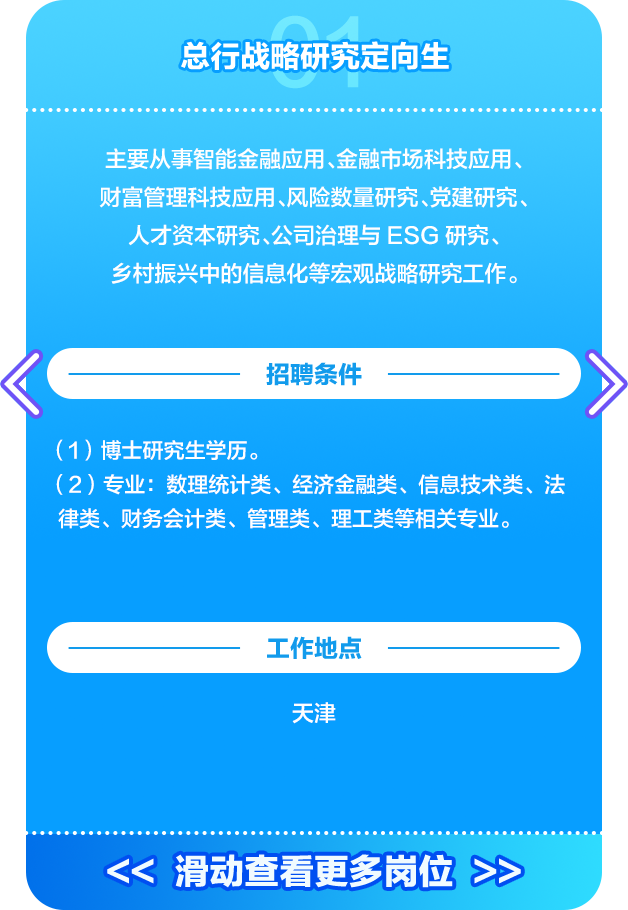Go to the previous job position slide

pos(21,383)
